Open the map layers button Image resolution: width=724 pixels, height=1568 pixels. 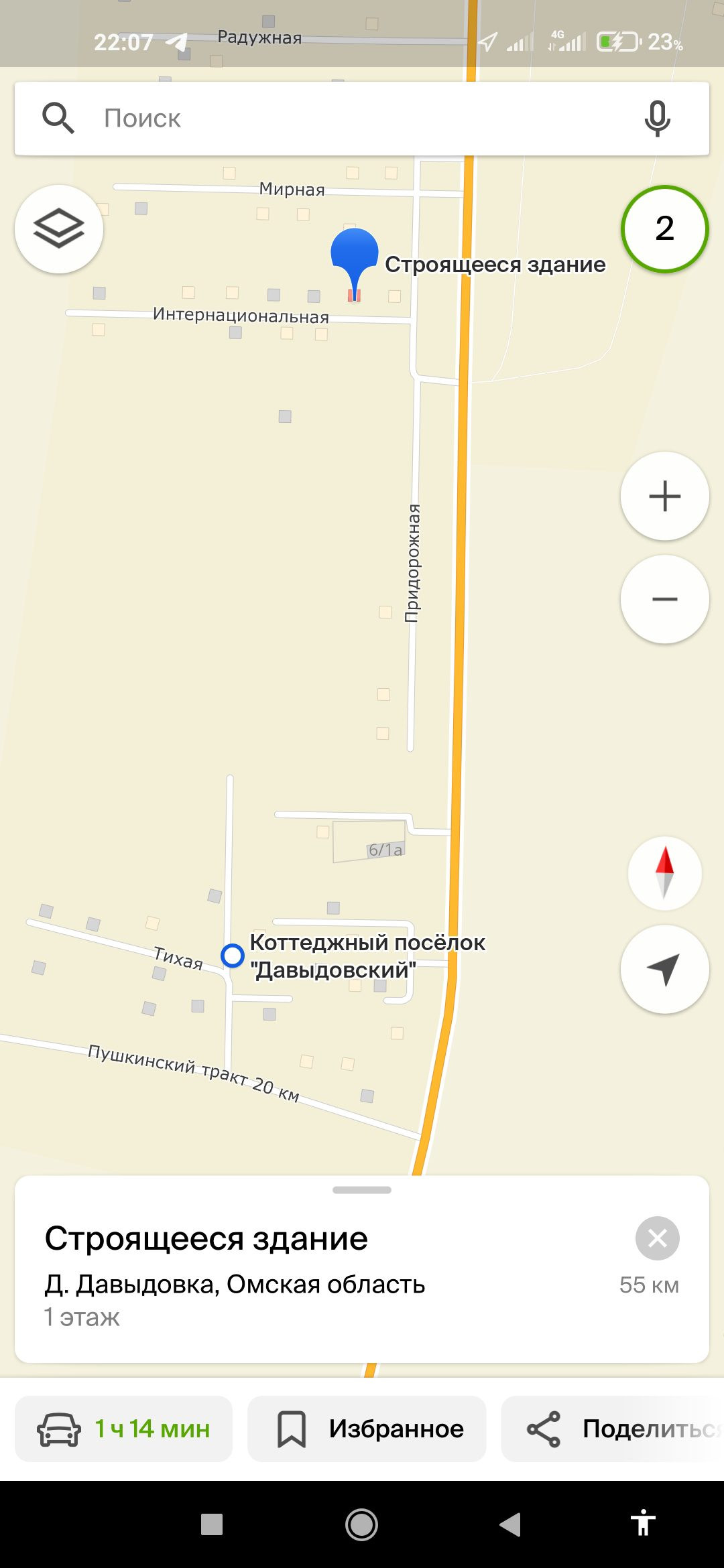pyautogui.click(x=59, y=229)
